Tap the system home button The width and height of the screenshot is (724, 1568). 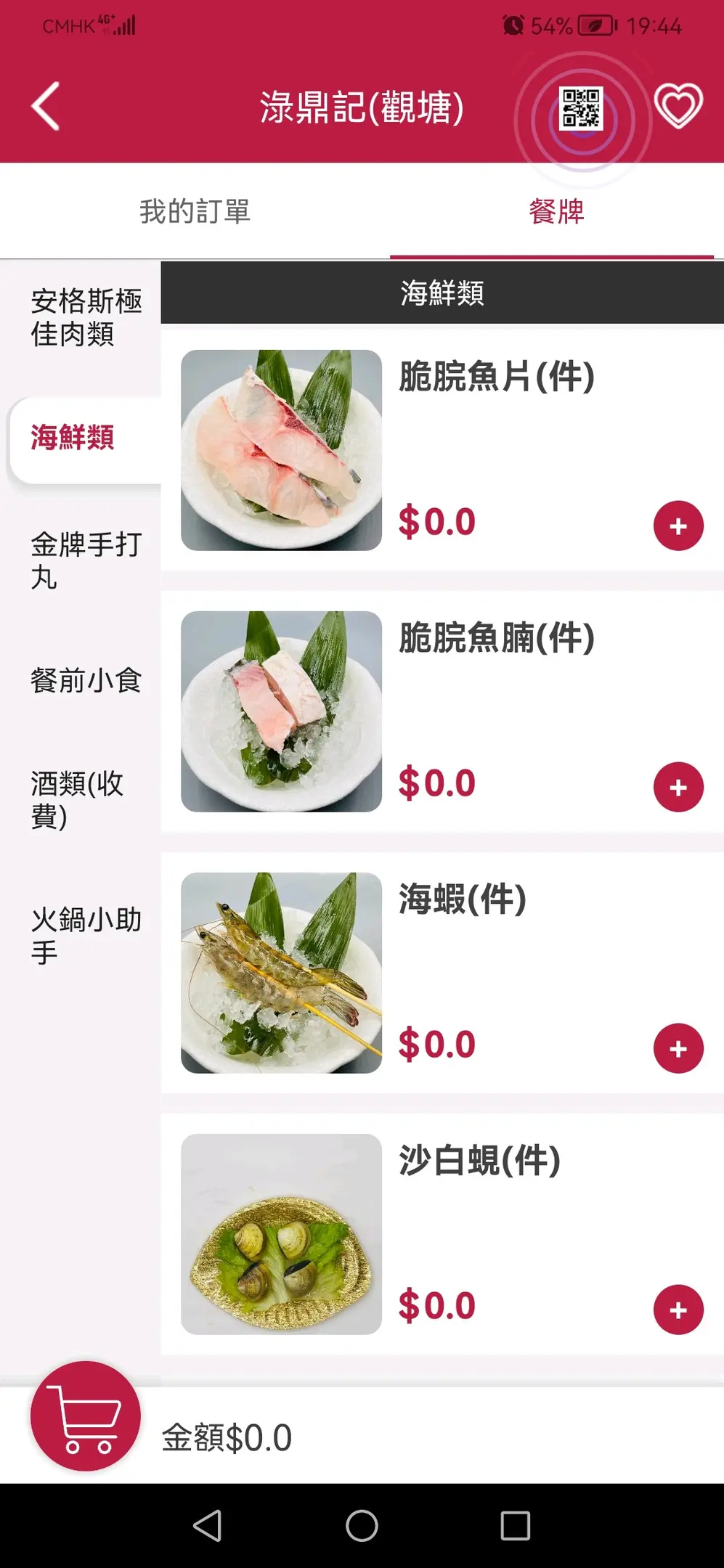(x=362, y=1525)
